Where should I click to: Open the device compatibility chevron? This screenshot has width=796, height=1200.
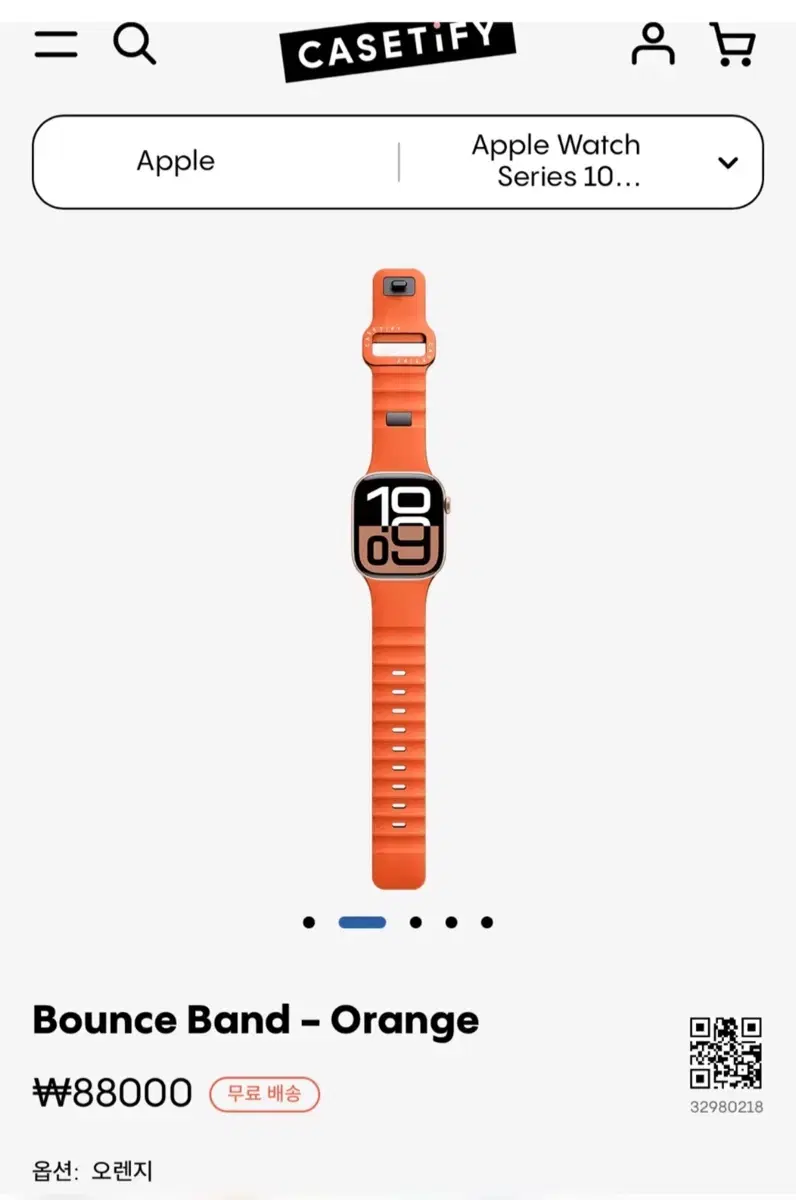(x=728, y=163)
